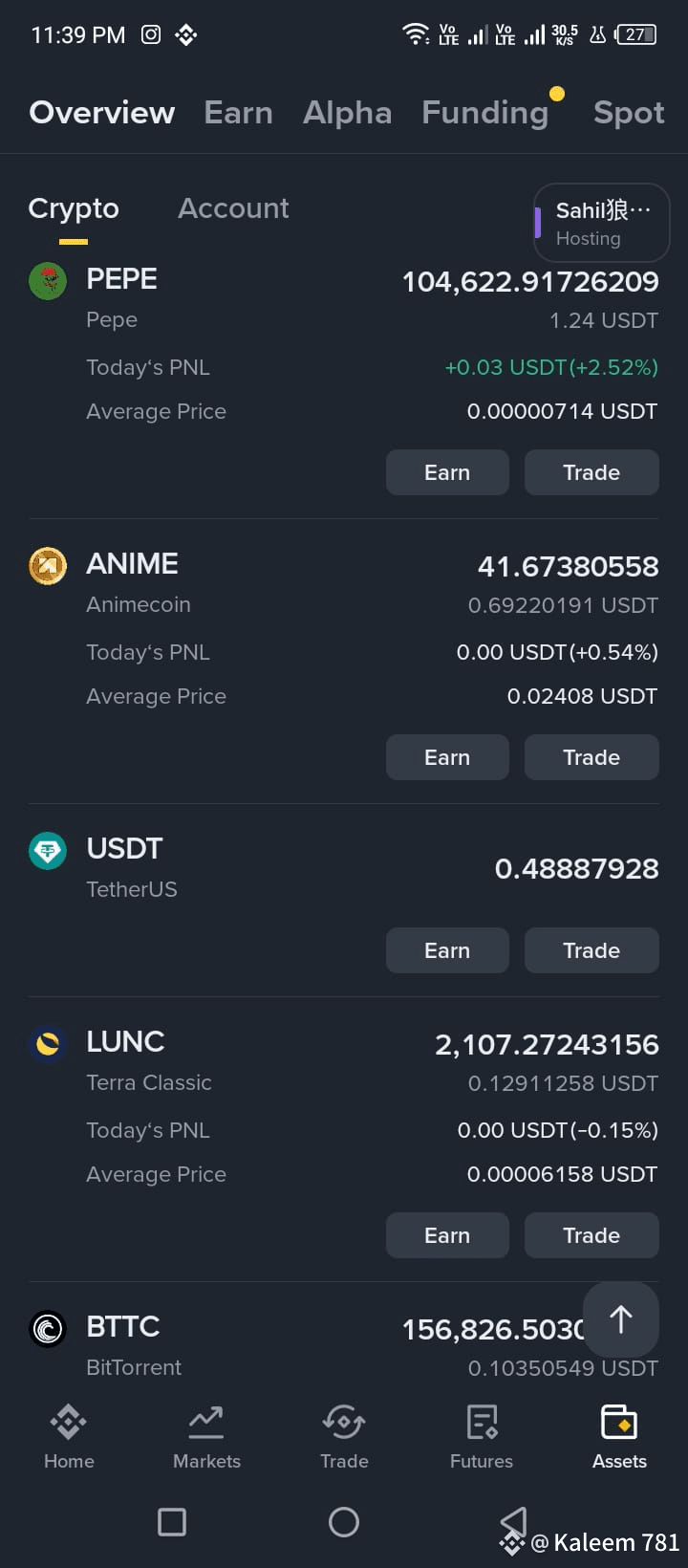Switch to the Earn tab at top
The image size is (688, 1568).
point(238,112)
